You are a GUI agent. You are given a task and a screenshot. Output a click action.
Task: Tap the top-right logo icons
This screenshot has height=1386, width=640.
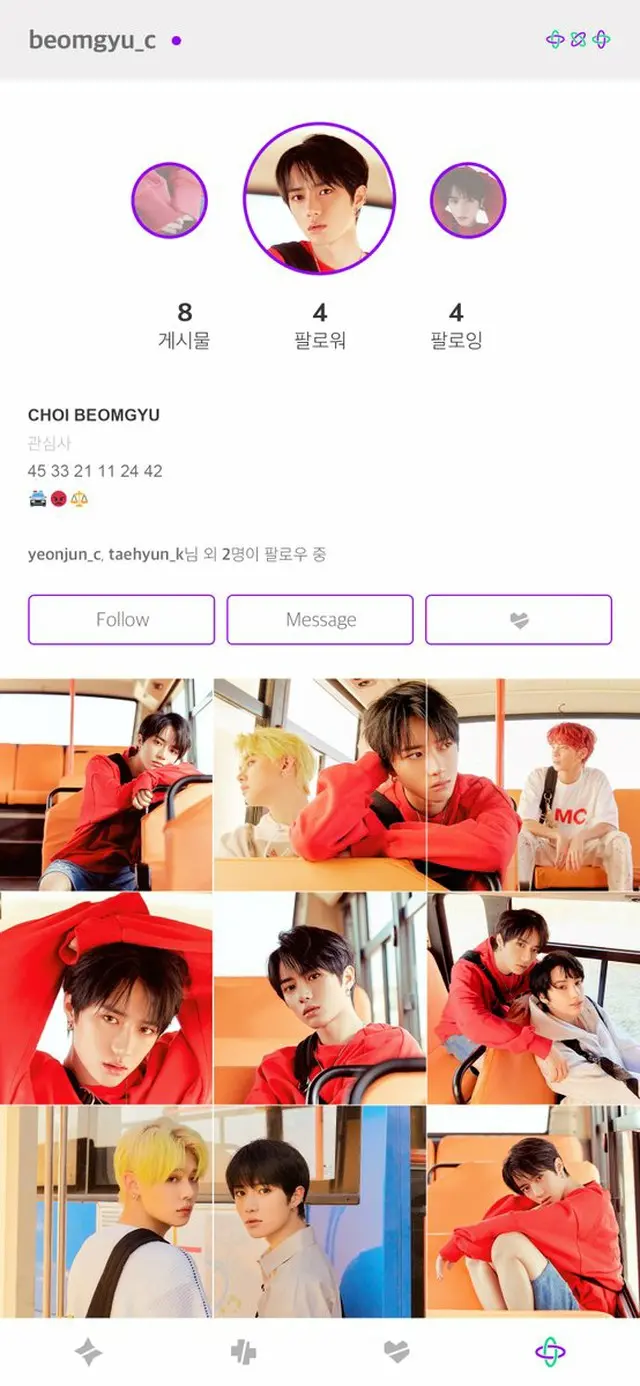coord(577,40)
